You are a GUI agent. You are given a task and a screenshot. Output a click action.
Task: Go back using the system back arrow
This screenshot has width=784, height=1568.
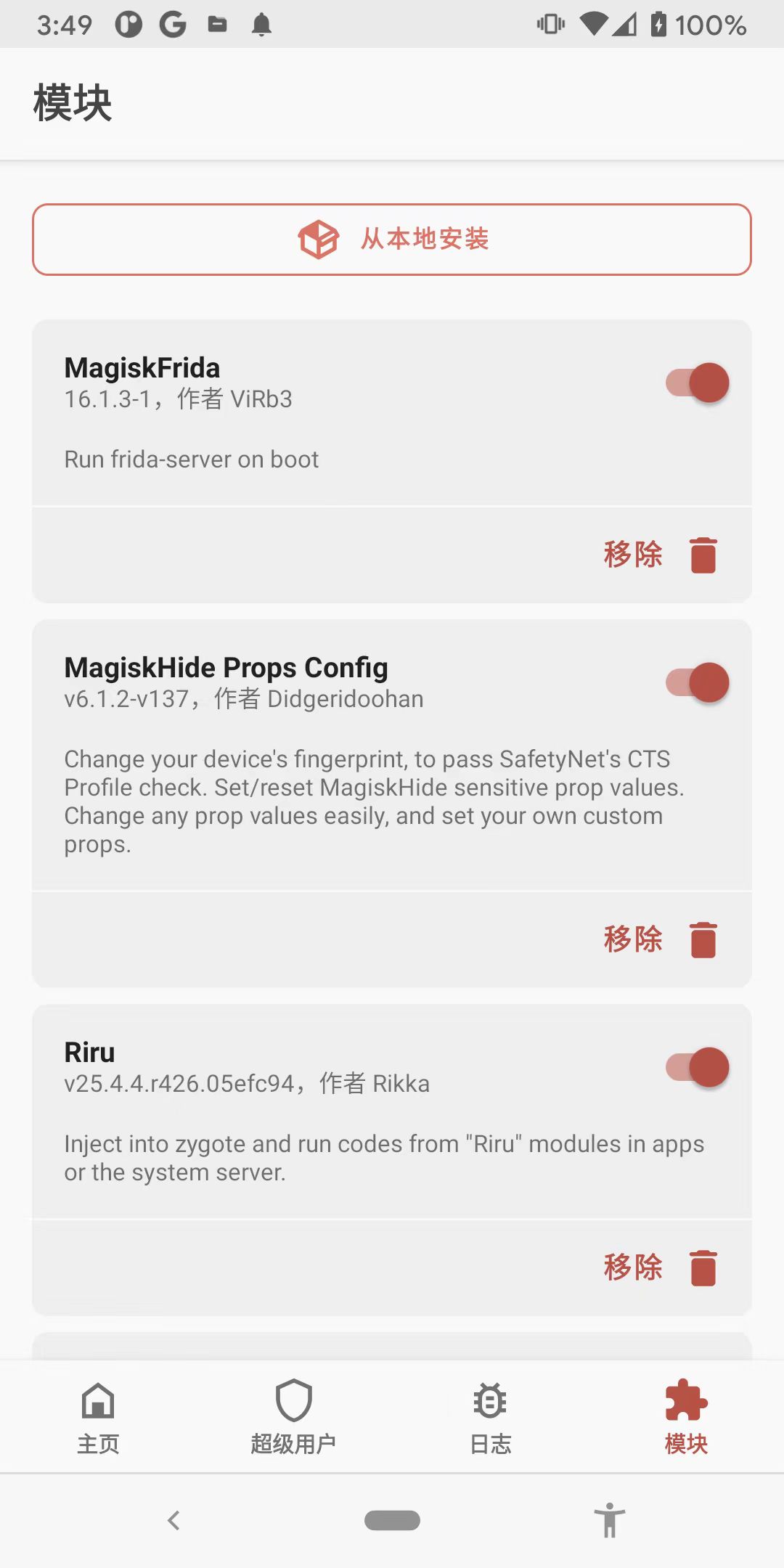coord(173,1520)
